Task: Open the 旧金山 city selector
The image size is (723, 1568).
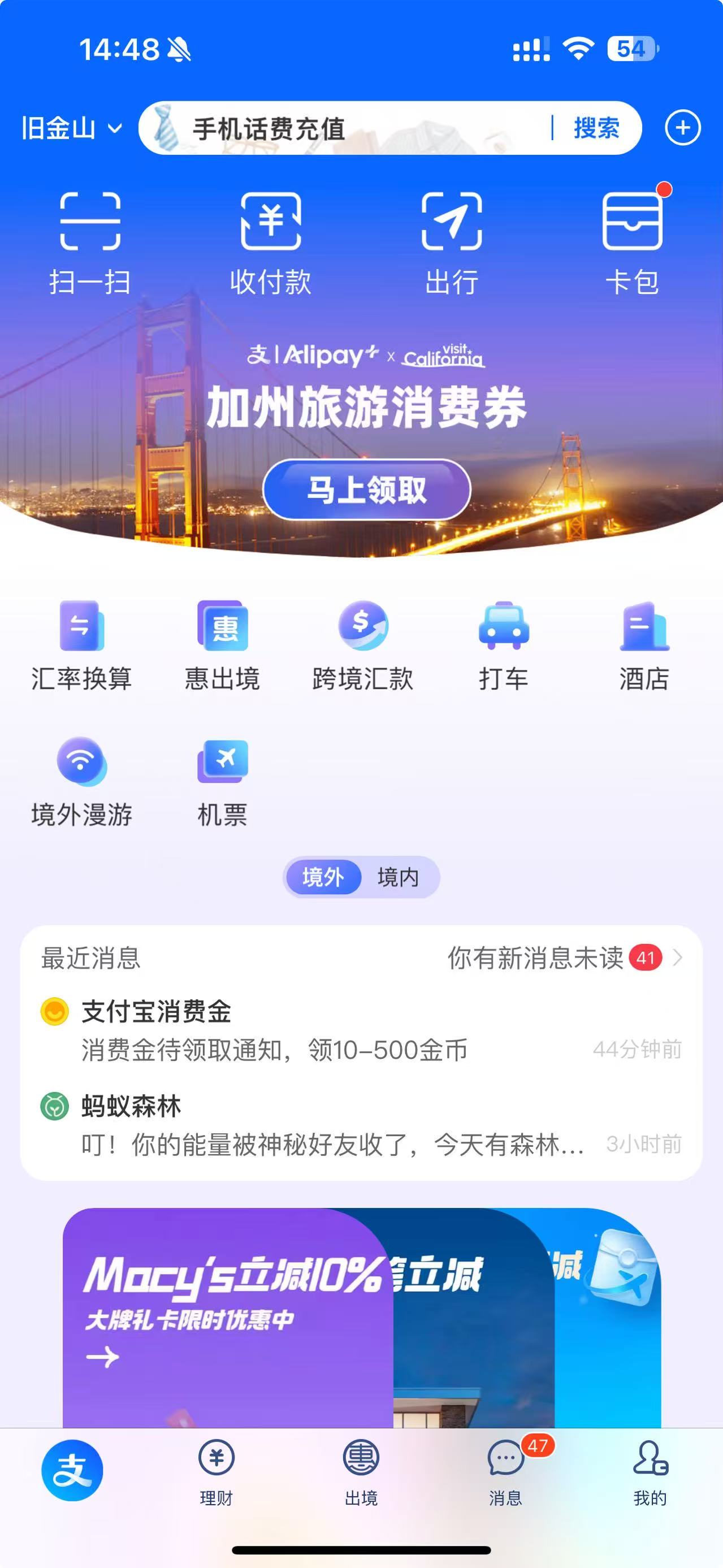Action: pos(71,128)
